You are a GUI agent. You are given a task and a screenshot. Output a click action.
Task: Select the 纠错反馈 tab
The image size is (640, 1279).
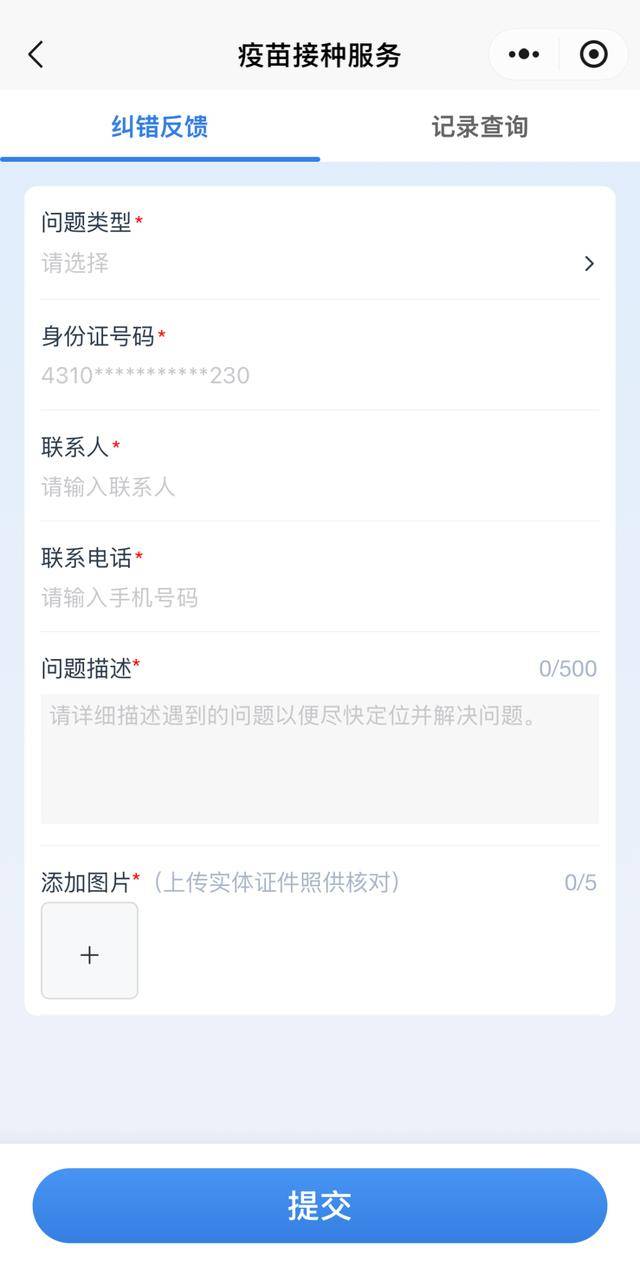coord(160,127)
